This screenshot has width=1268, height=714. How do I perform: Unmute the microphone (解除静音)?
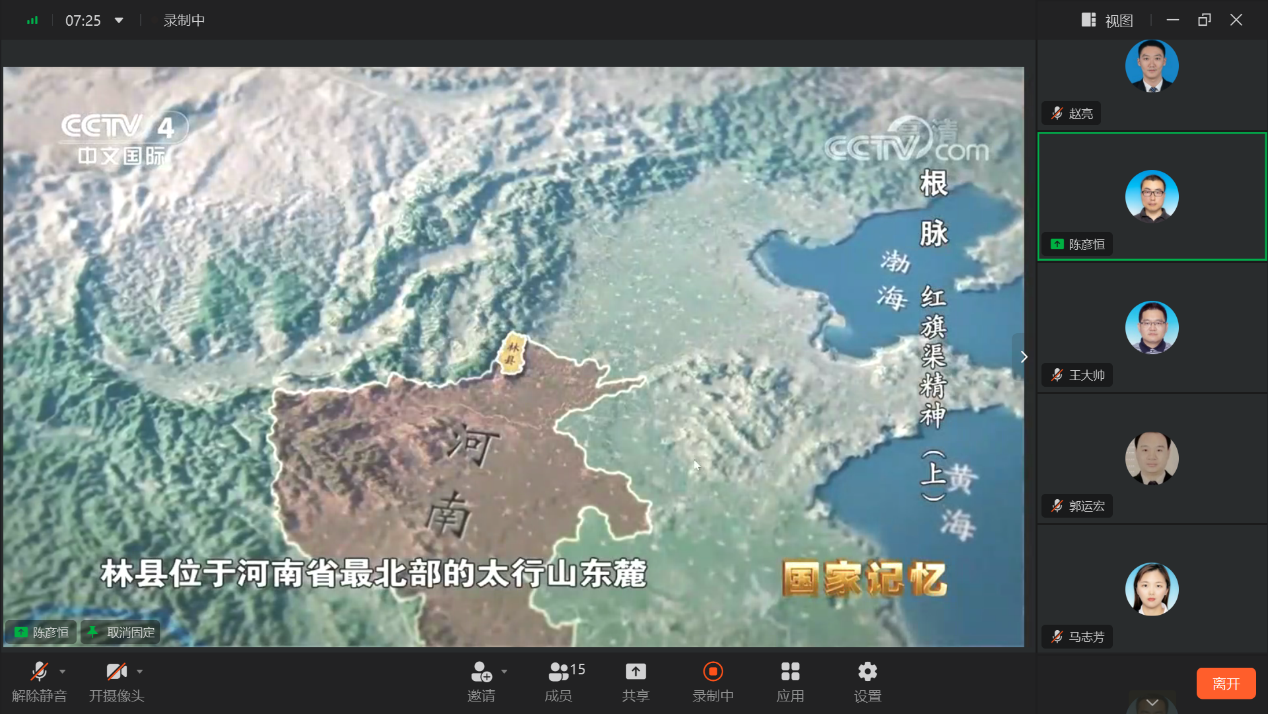39,679
